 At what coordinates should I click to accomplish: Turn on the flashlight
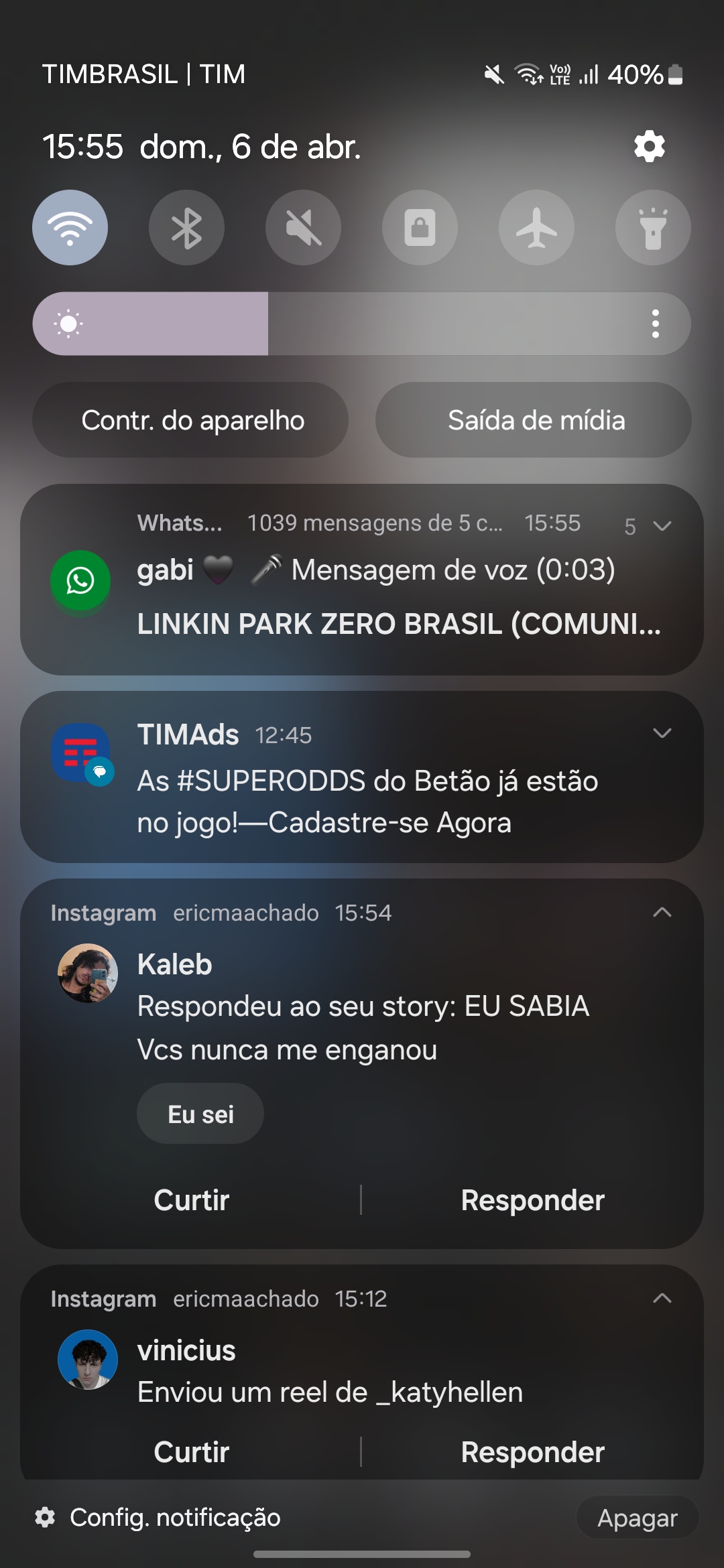[x=653, y=228]
